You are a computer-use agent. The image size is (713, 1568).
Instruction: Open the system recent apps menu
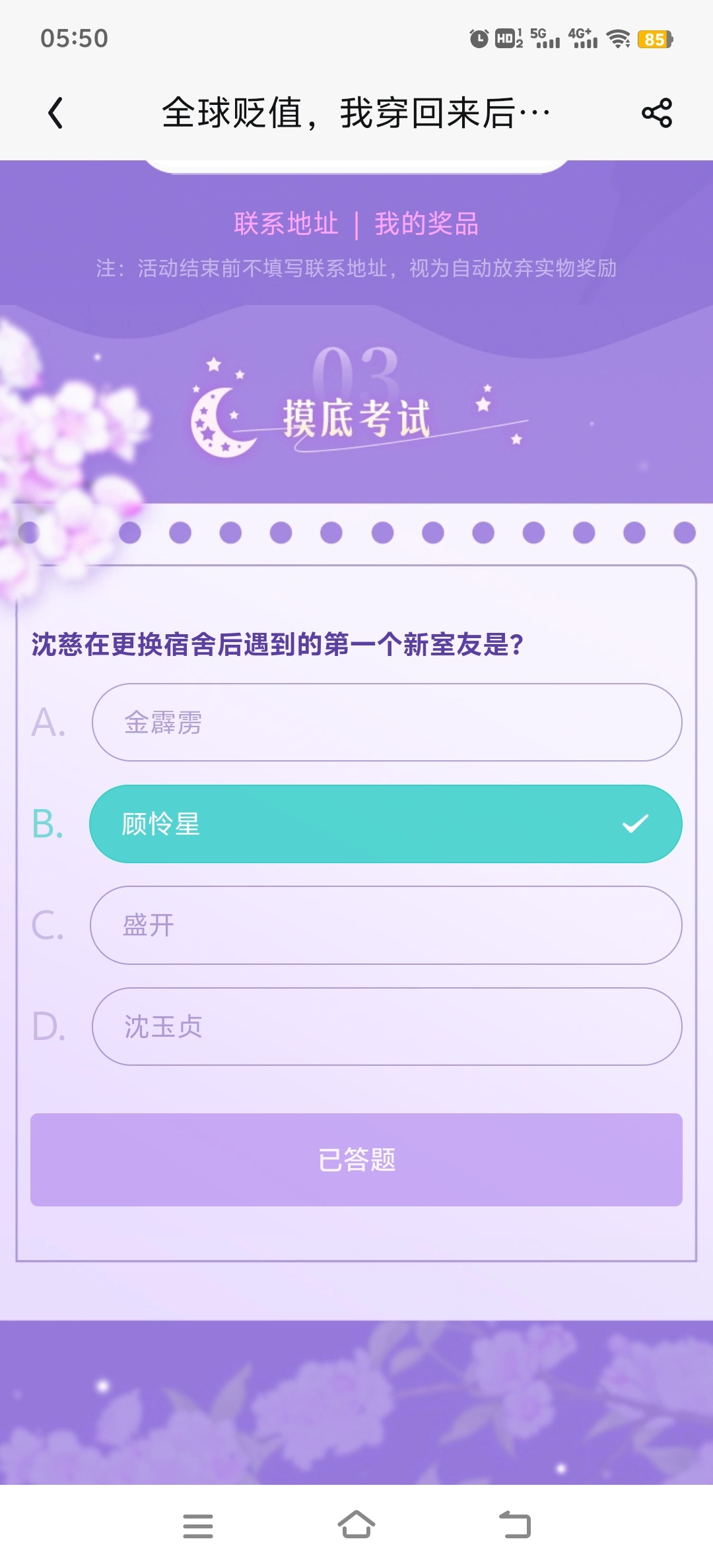[x=198, y=1526]
